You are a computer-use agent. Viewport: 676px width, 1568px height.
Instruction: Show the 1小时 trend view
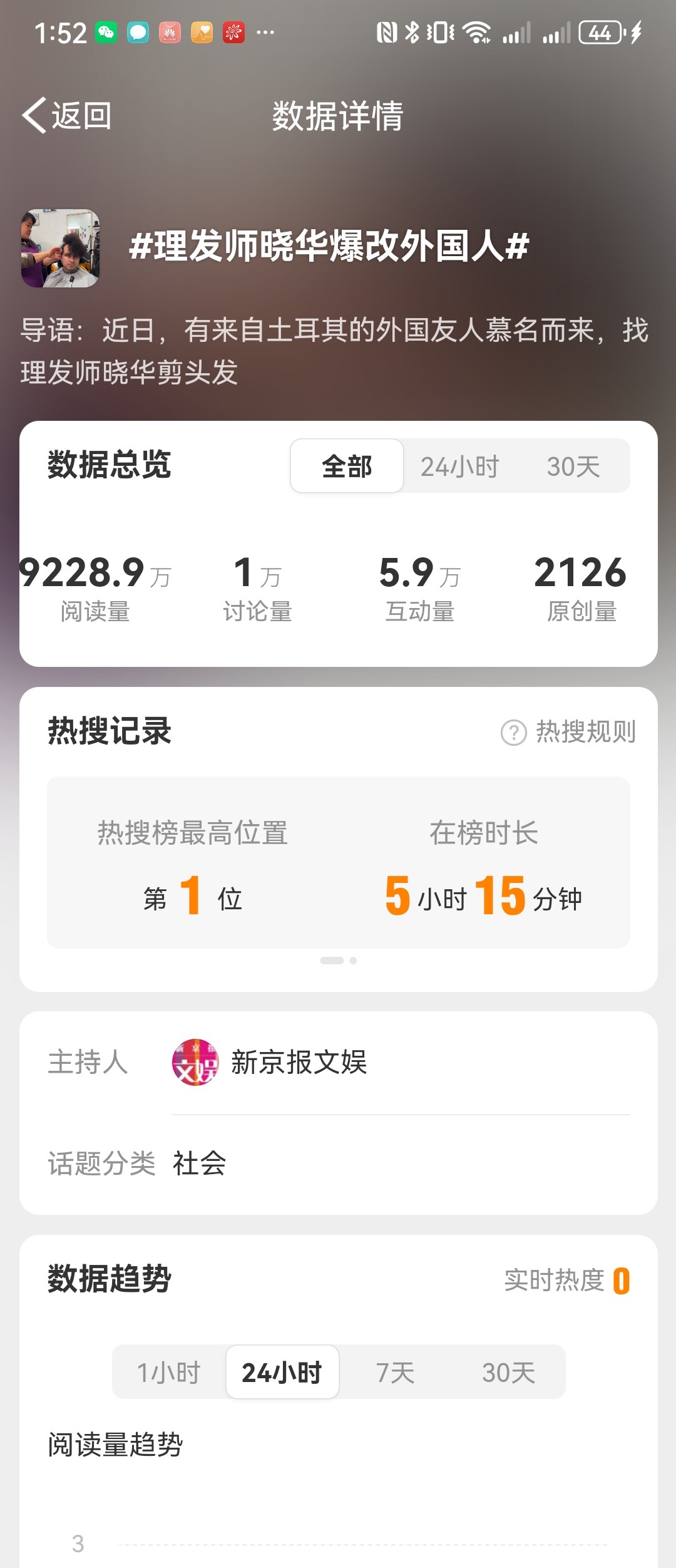pos(169,1372)
